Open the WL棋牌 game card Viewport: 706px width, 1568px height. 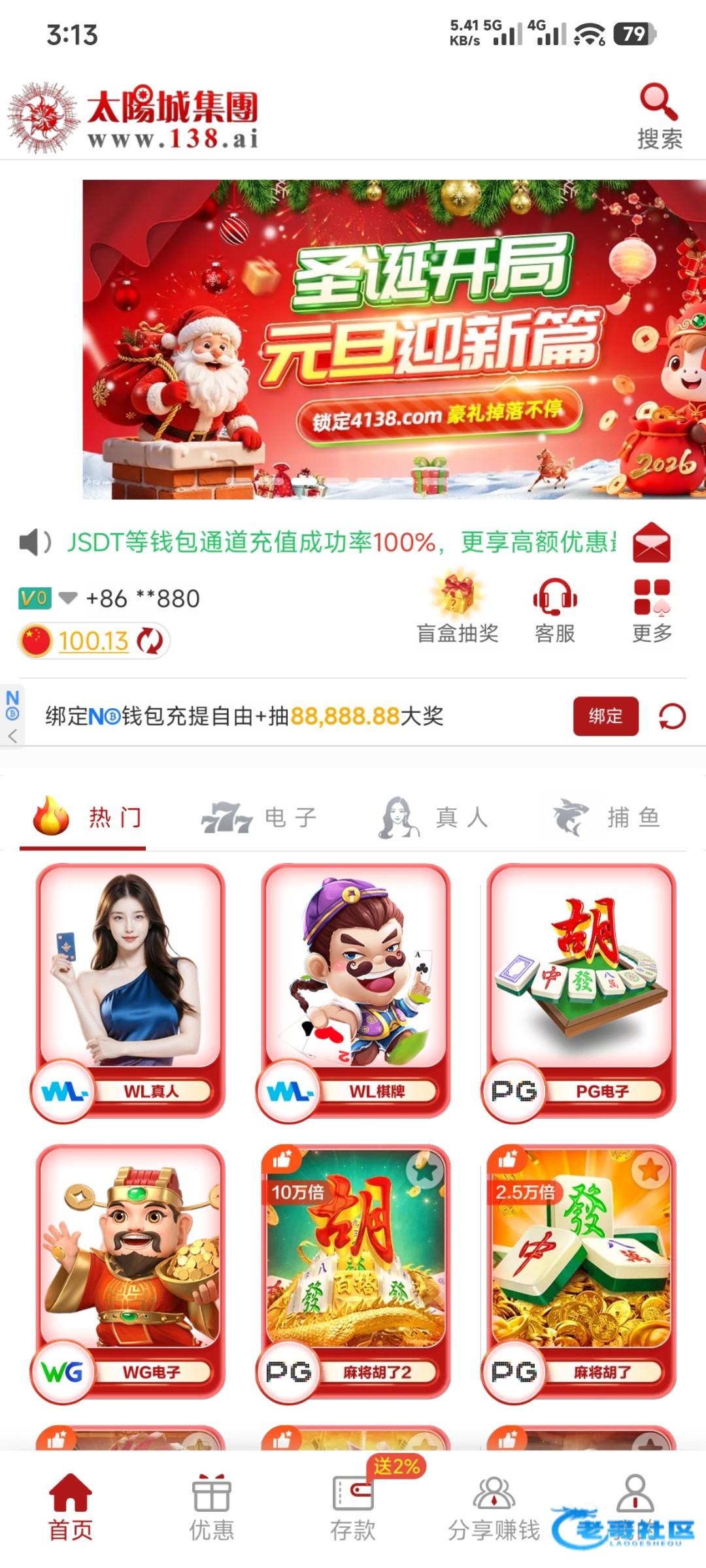pos(355,991)
